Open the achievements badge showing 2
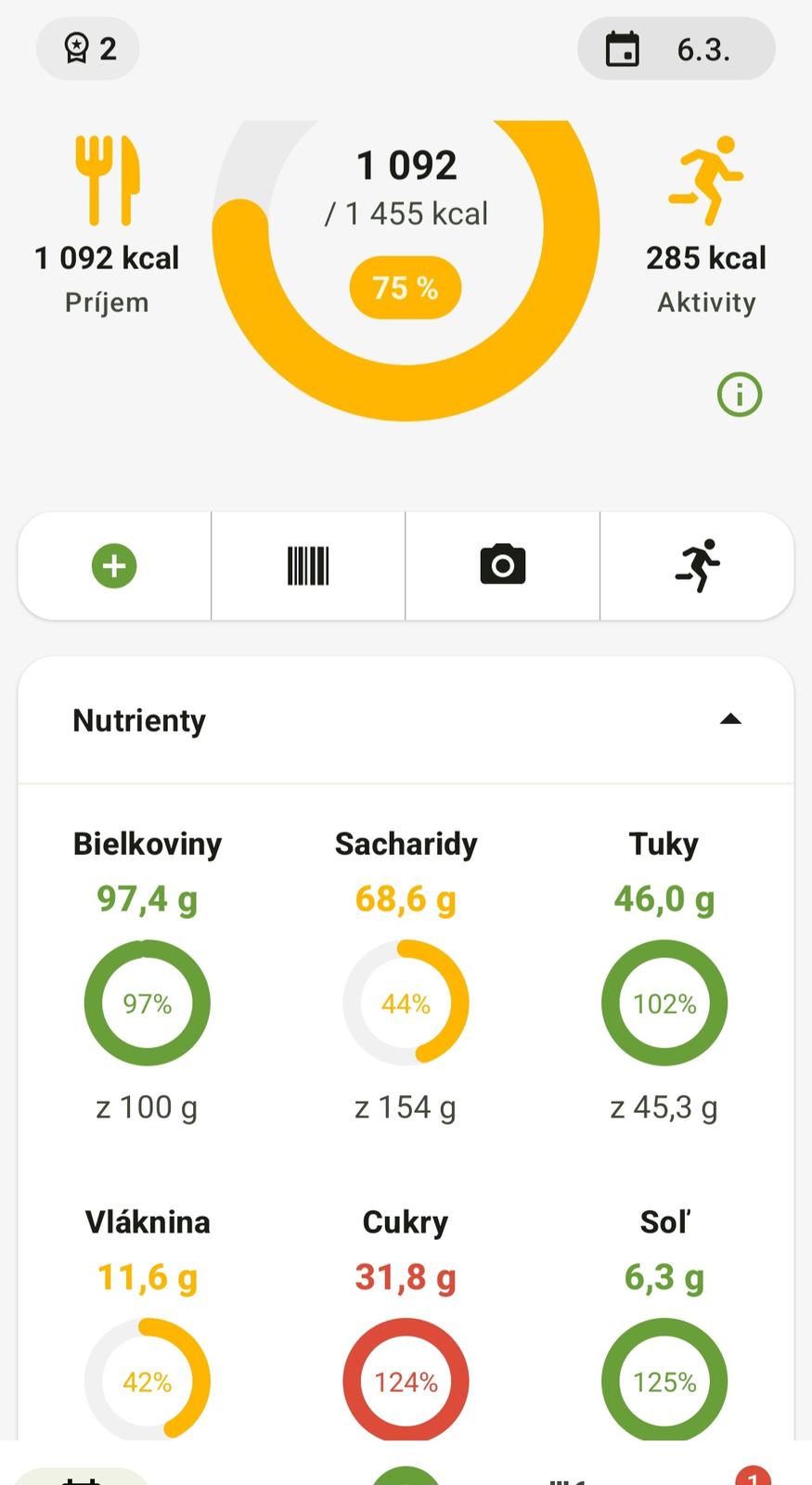 tap(88, 48)
